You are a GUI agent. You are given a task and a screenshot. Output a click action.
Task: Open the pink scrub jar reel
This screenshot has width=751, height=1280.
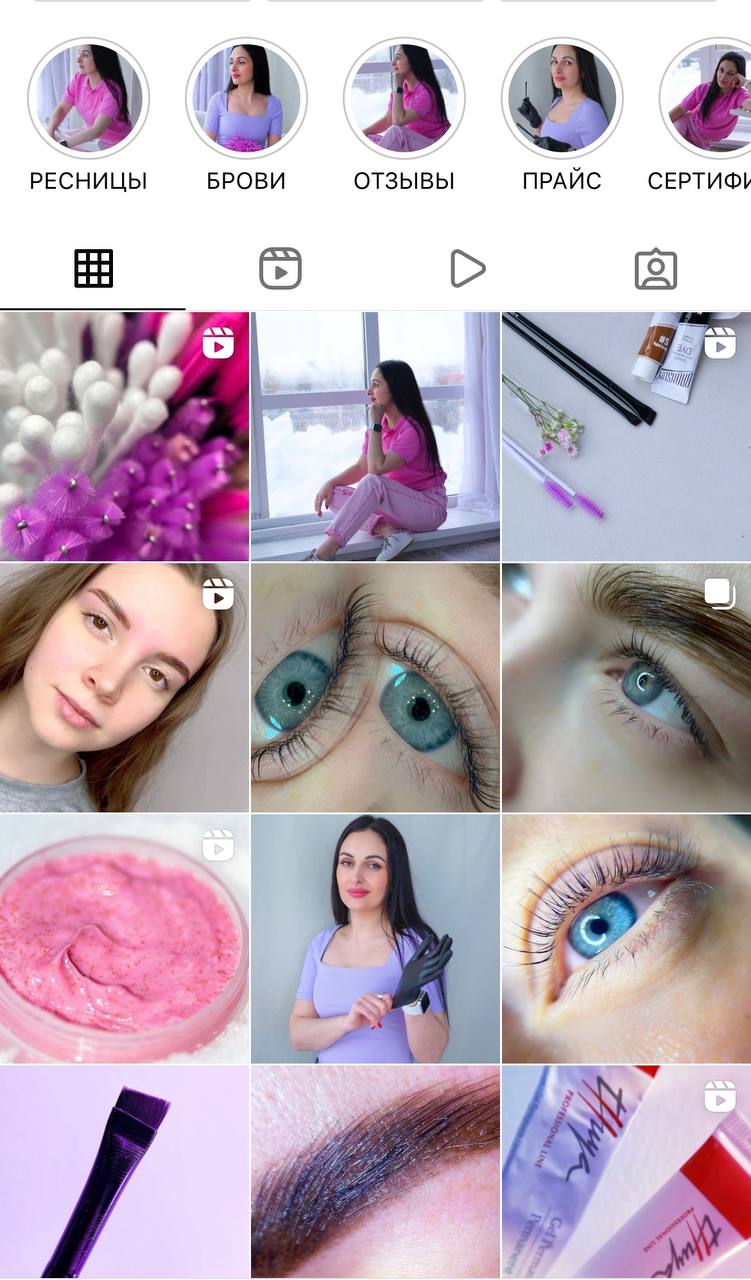pos(124,938)
